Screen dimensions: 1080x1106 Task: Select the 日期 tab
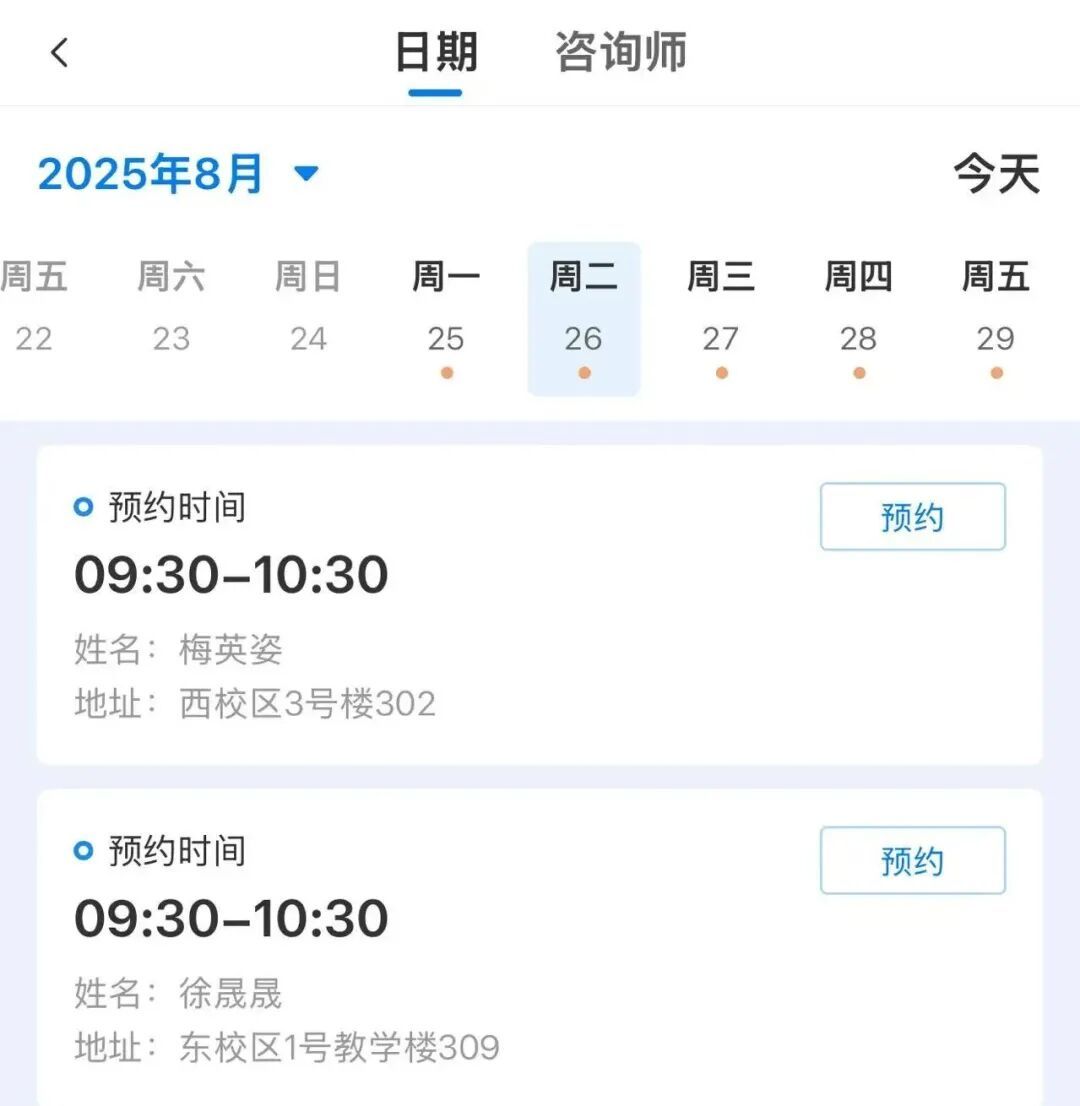point(436,53)
